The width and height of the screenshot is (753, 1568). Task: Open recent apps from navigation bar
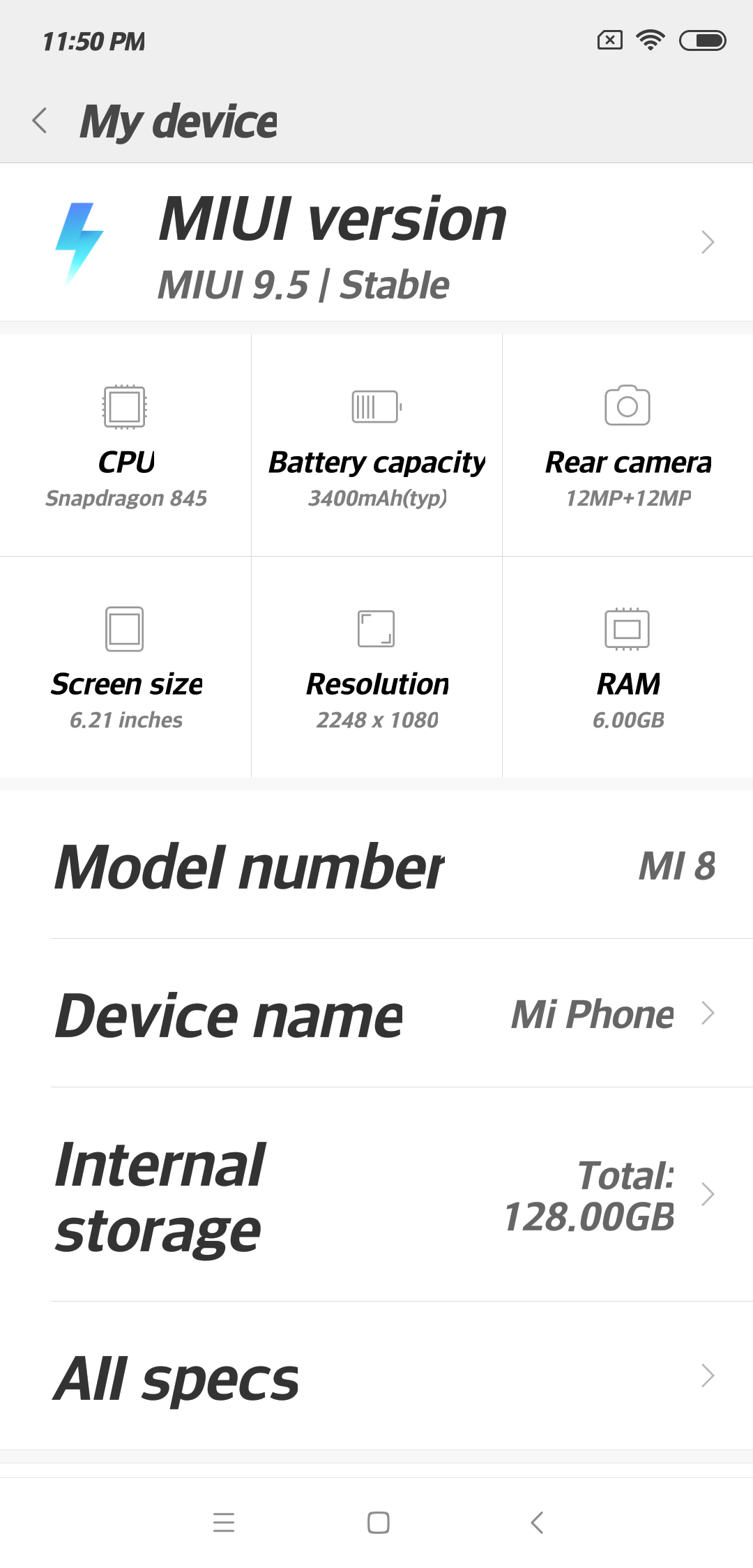(224, 1522)
